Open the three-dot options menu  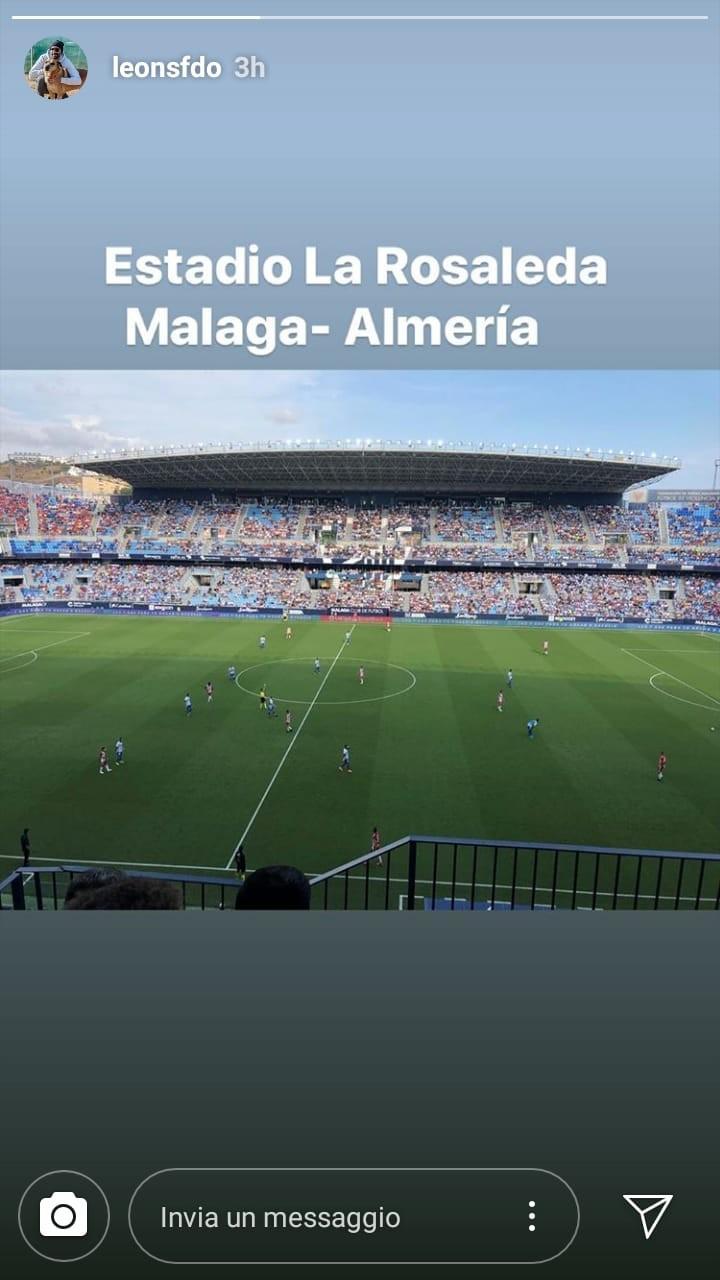pos(531,1216)
